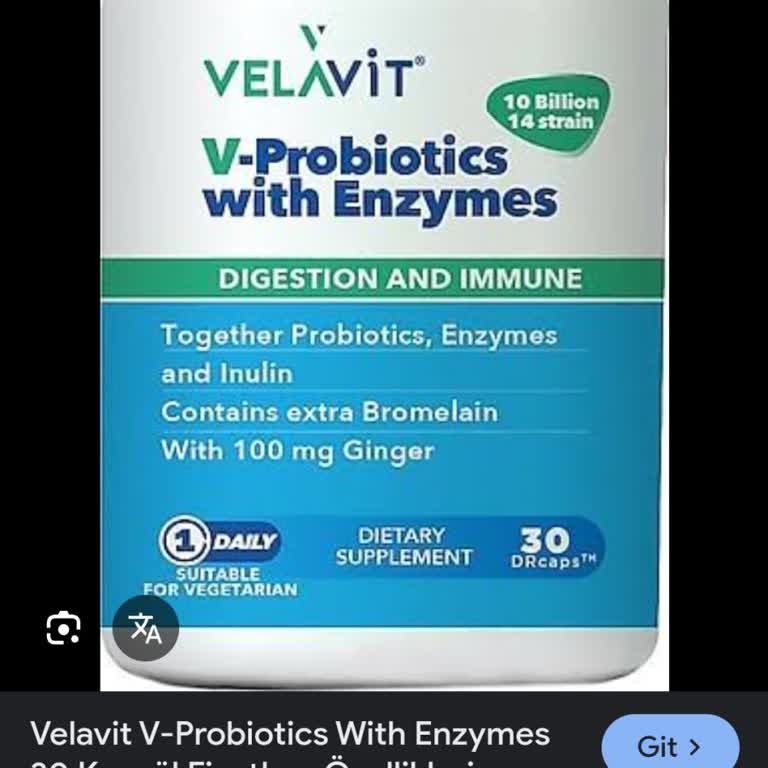This screenshot has height=768, width=768.
Task: Search this image with Google Lens
Action: tap(63, 628)
